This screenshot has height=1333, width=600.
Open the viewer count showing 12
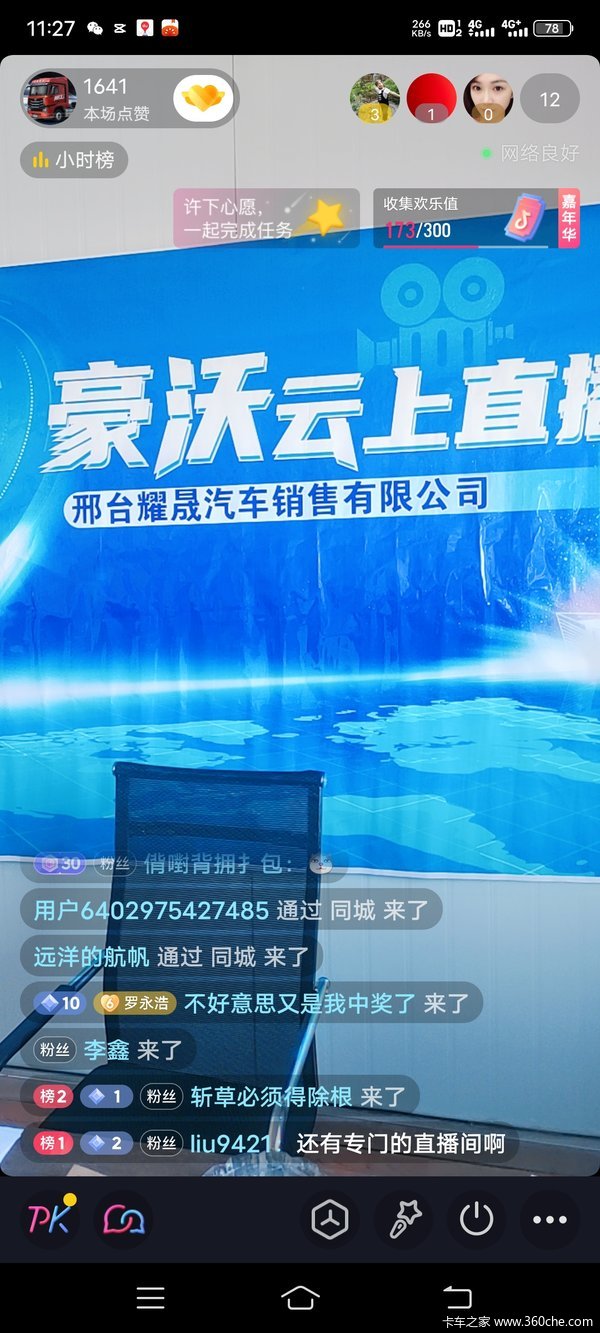[550, 99]
